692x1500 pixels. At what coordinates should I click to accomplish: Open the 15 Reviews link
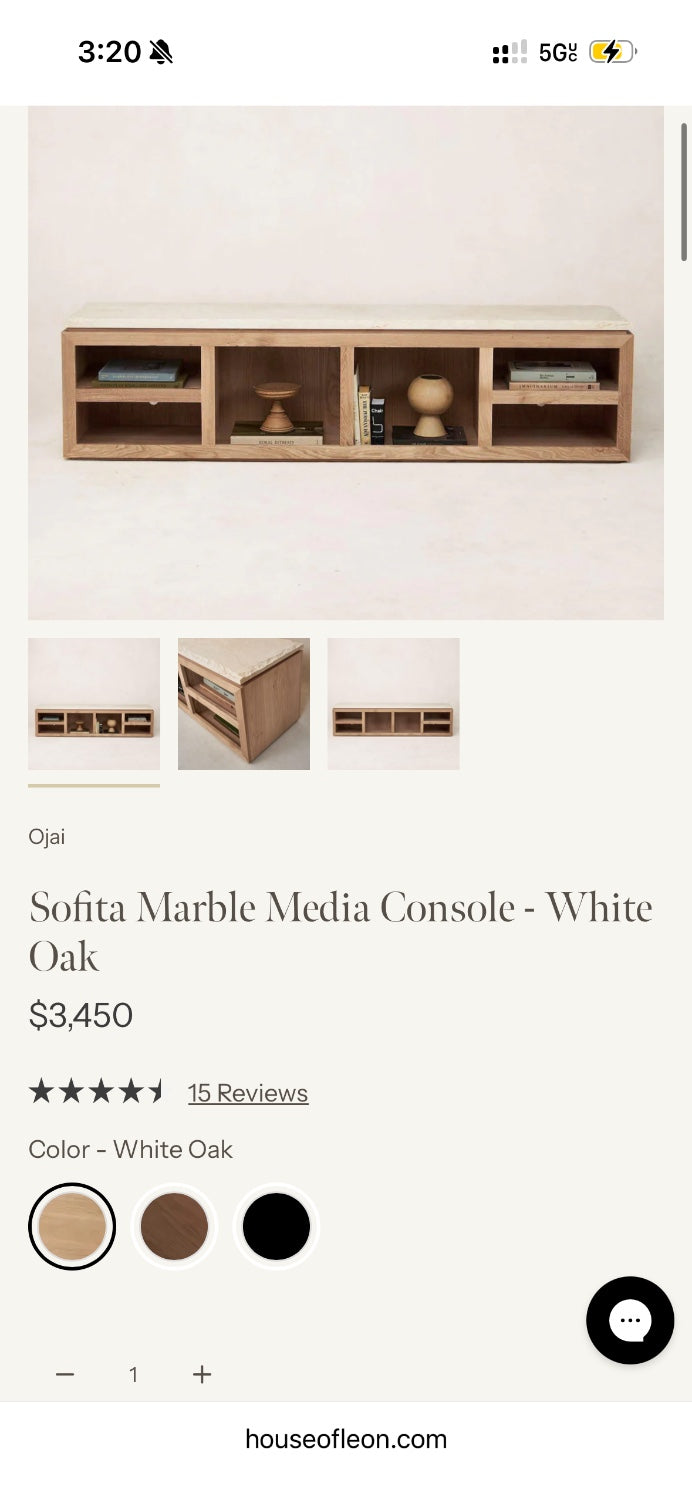[x=248, y=1093]
